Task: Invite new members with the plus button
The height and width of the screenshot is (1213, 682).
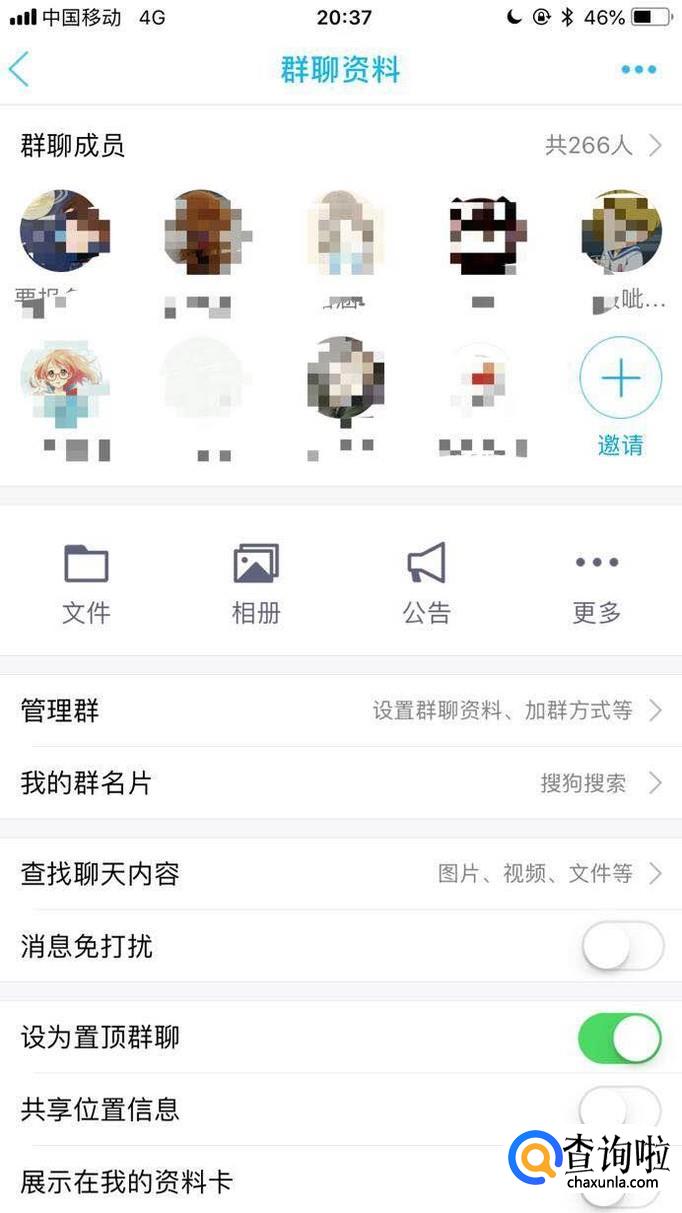Action: click(x=620, y=380)
